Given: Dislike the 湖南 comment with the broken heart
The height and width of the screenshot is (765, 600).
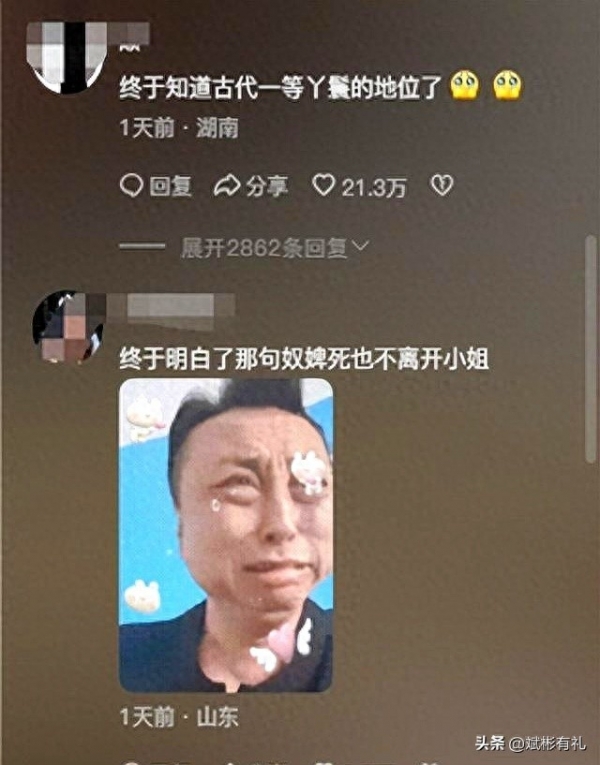Looking at the screenshot, I should [441, 186].
